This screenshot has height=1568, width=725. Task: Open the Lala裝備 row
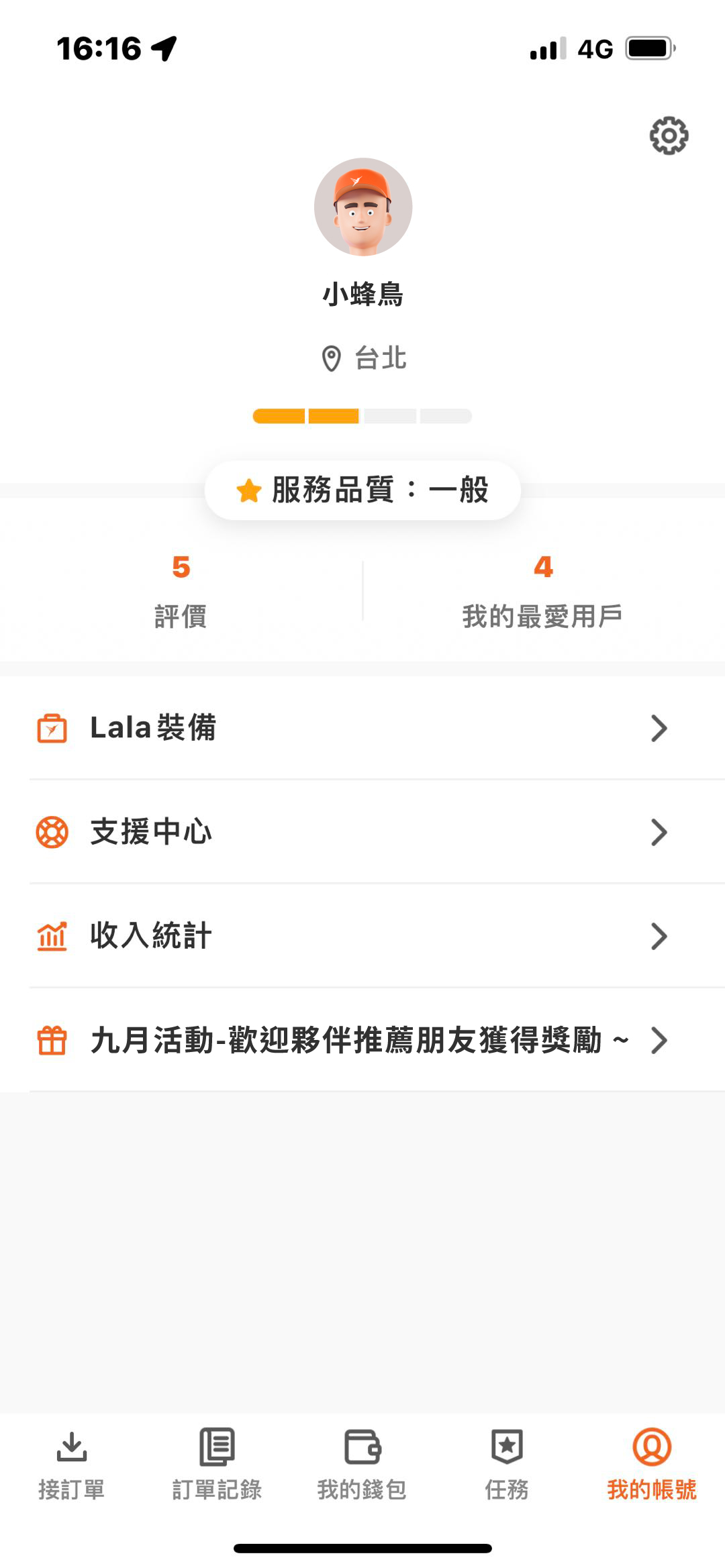(362, 728)
